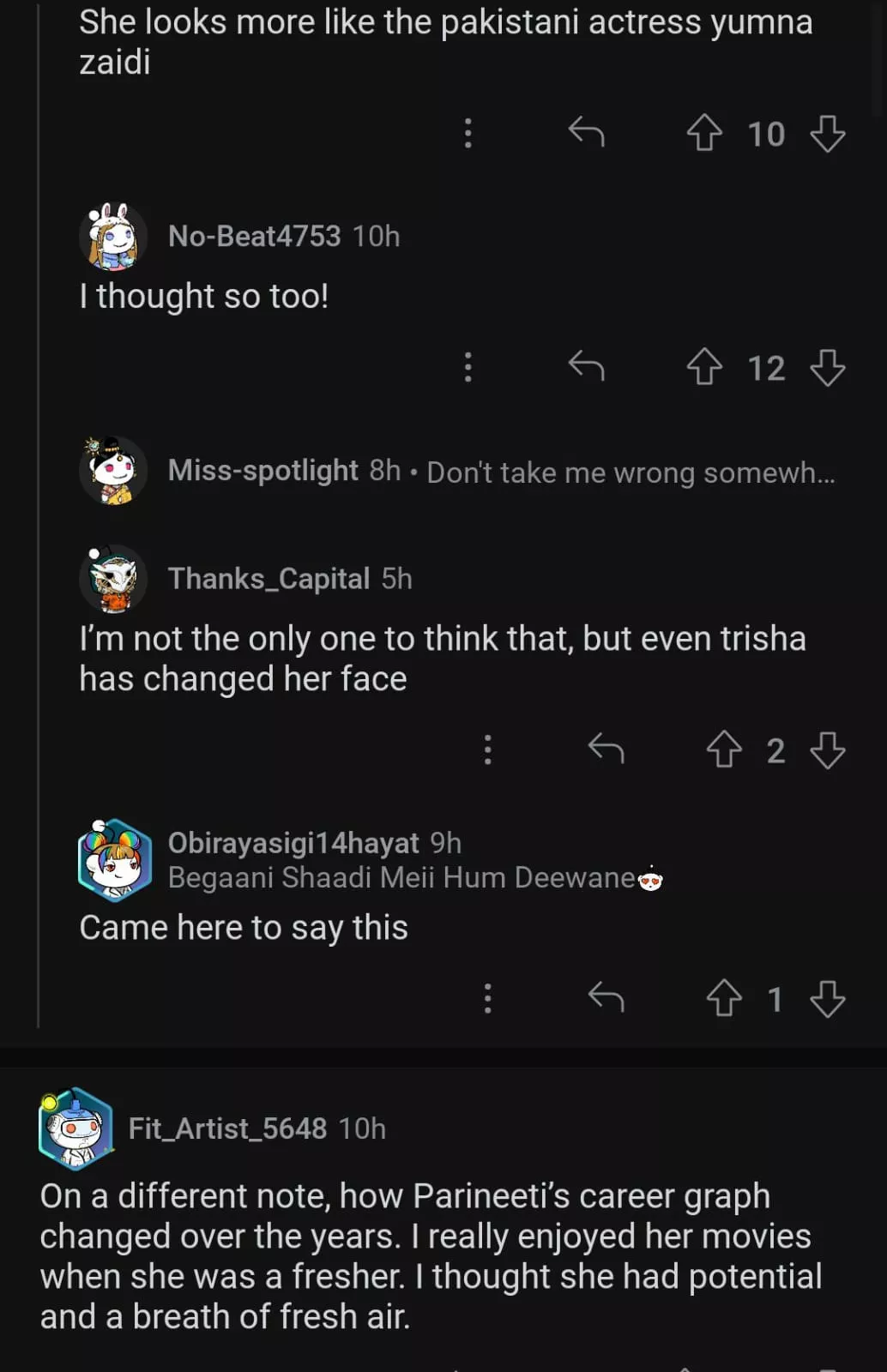887x1372 pixels.
Task: Reply to Obirayasigi14hayat's comment
Action: coord(606,997)
